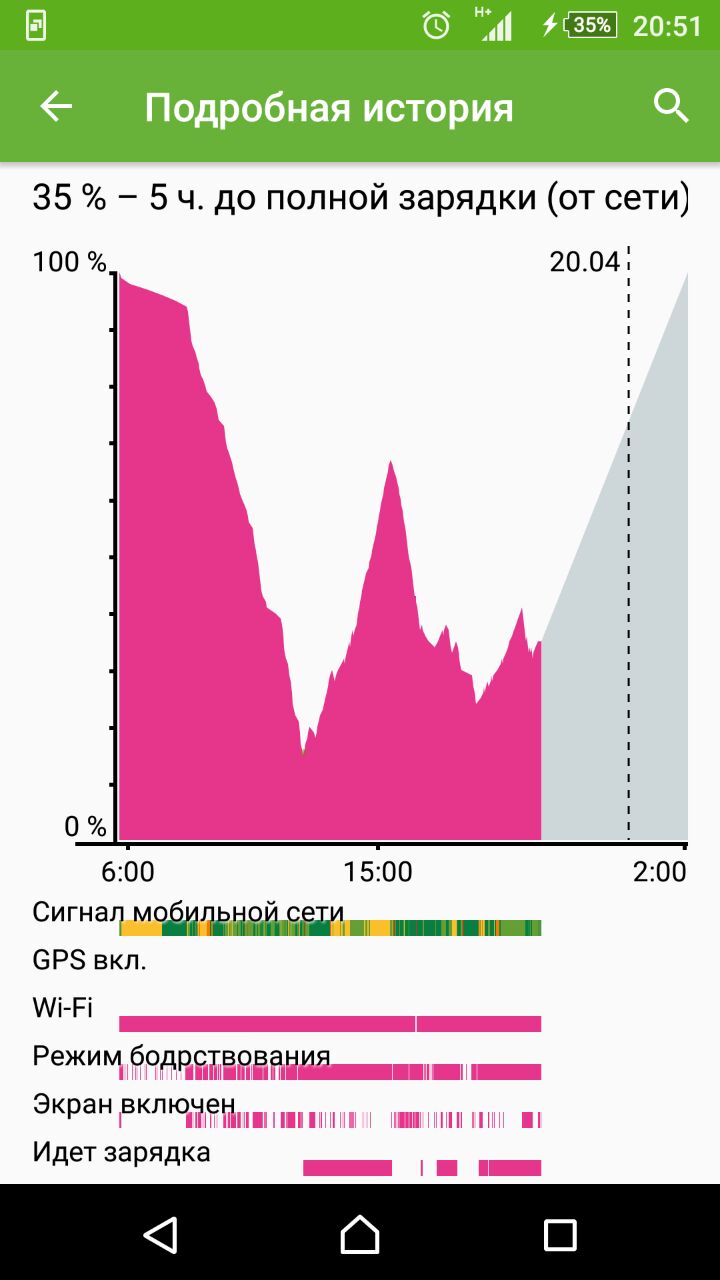Go to the home screen

point(360,1234)
